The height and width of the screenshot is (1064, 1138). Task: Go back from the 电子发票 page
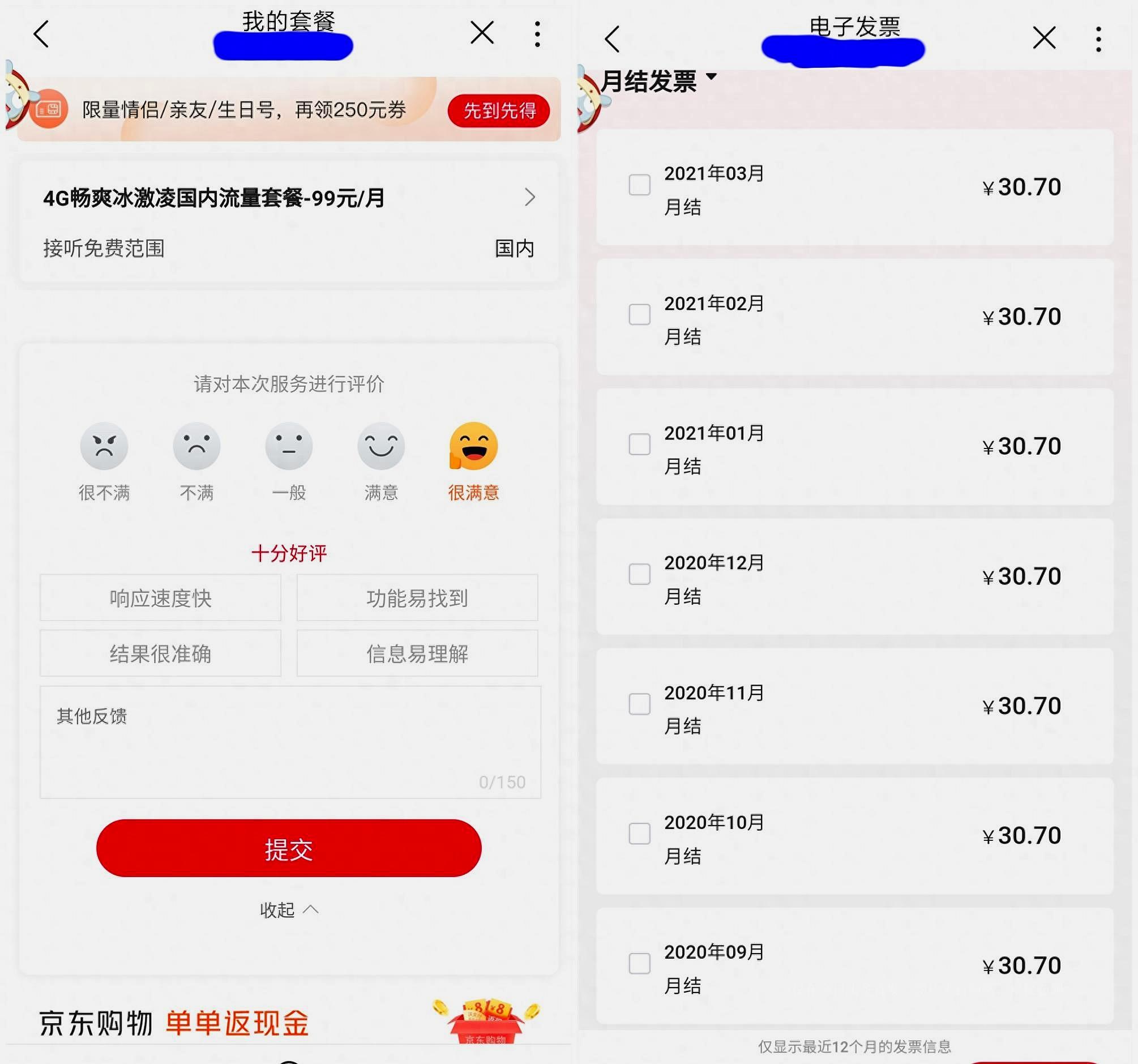pos(613,39)
